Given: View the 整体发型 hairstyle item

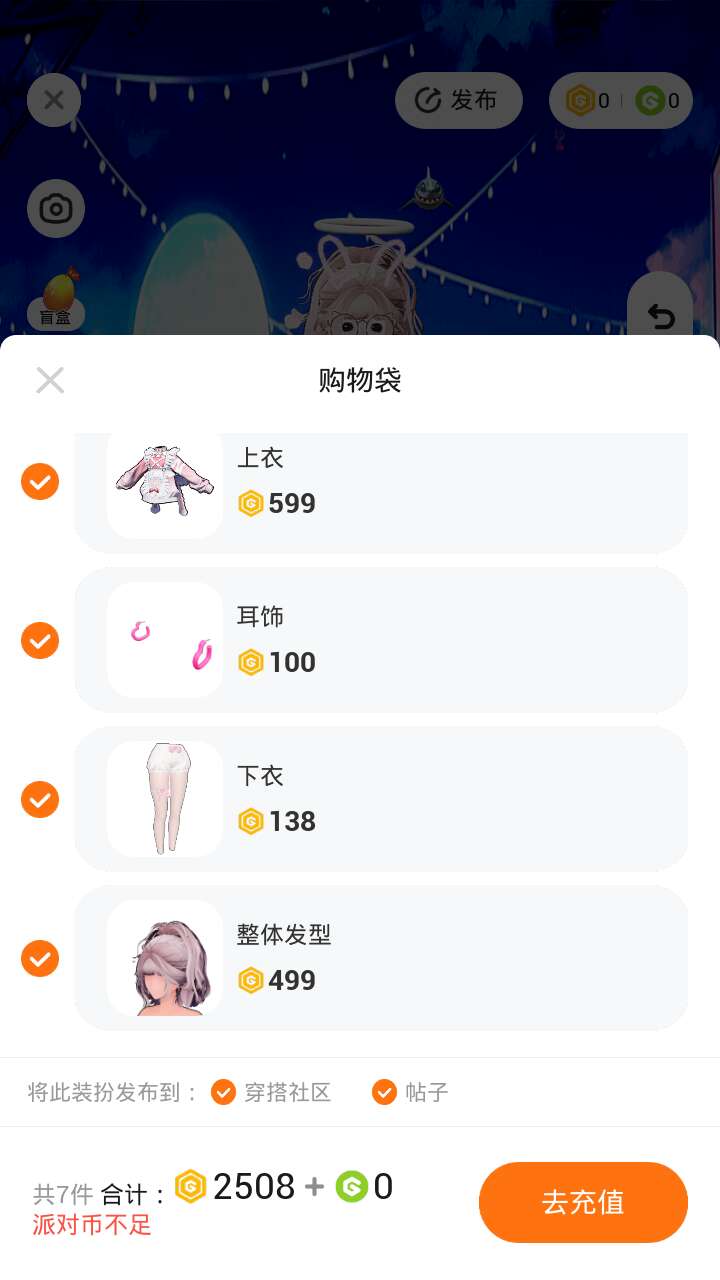Looking at the screenshot, I should pos(380,958).
